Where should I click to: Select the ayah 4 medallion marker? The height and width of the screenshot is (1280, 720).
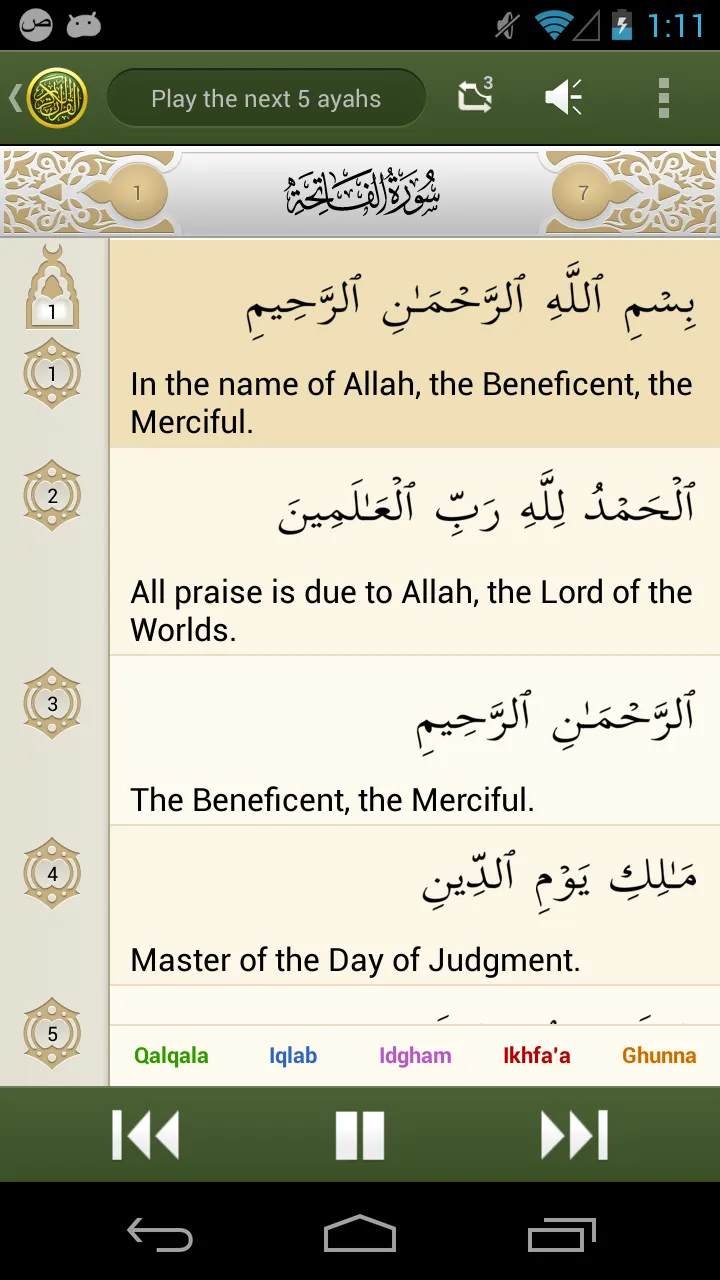click(x=51, y=872)
